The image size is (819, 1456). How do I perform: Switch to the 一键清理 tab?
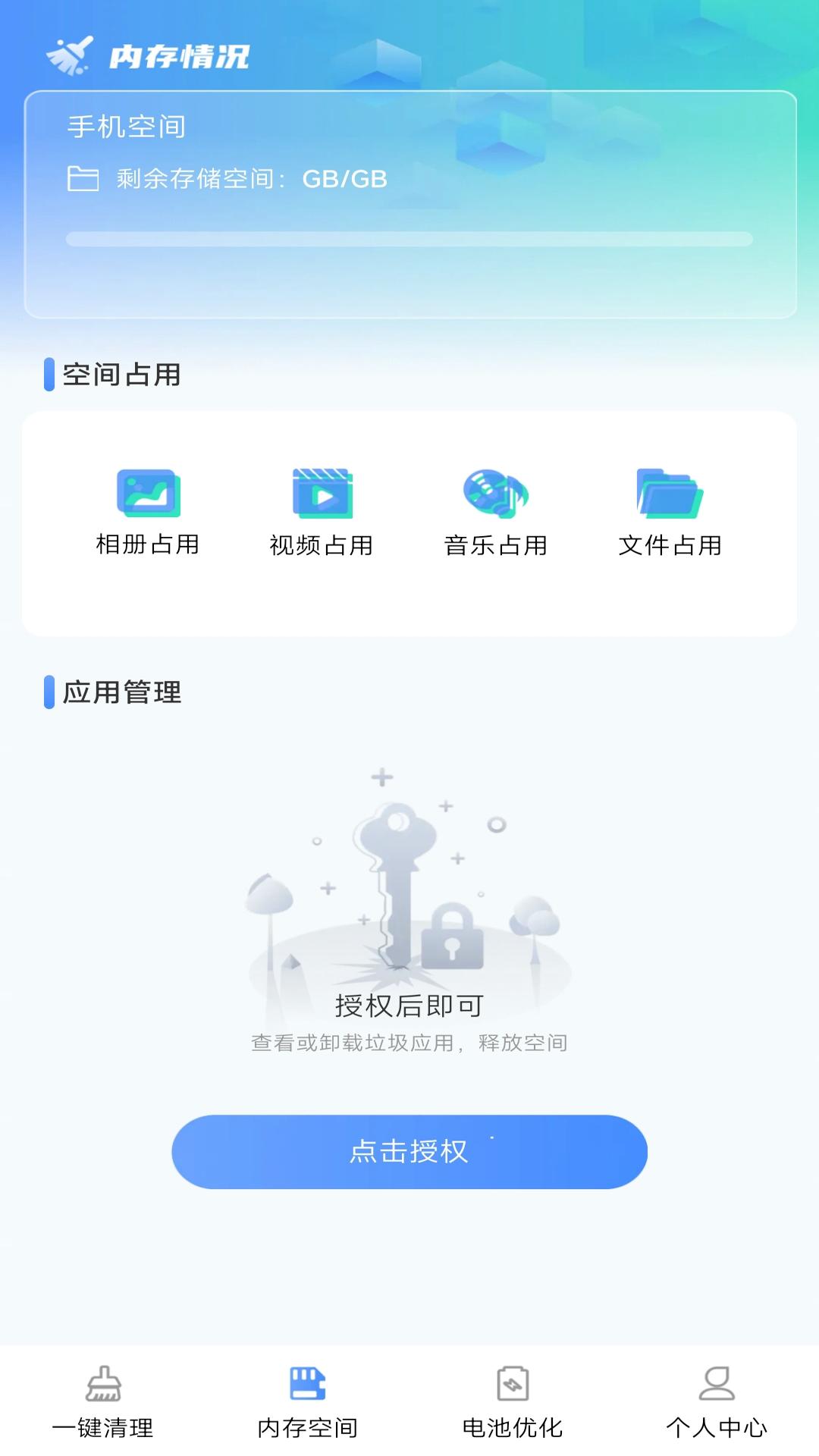pos(103,1401)
